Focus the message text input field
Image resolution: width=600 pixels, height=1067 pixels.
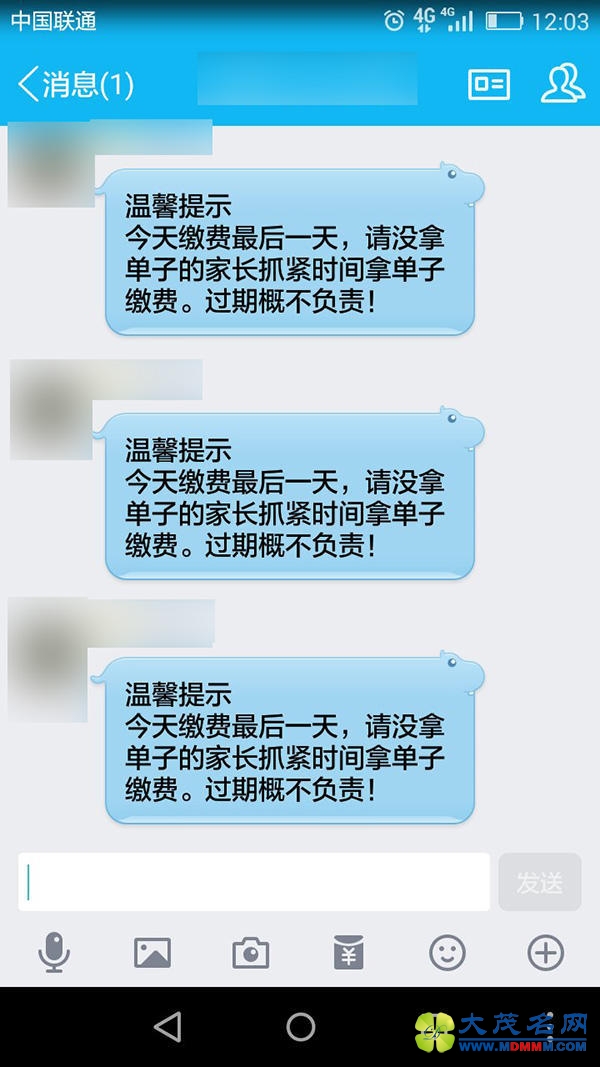254,882
